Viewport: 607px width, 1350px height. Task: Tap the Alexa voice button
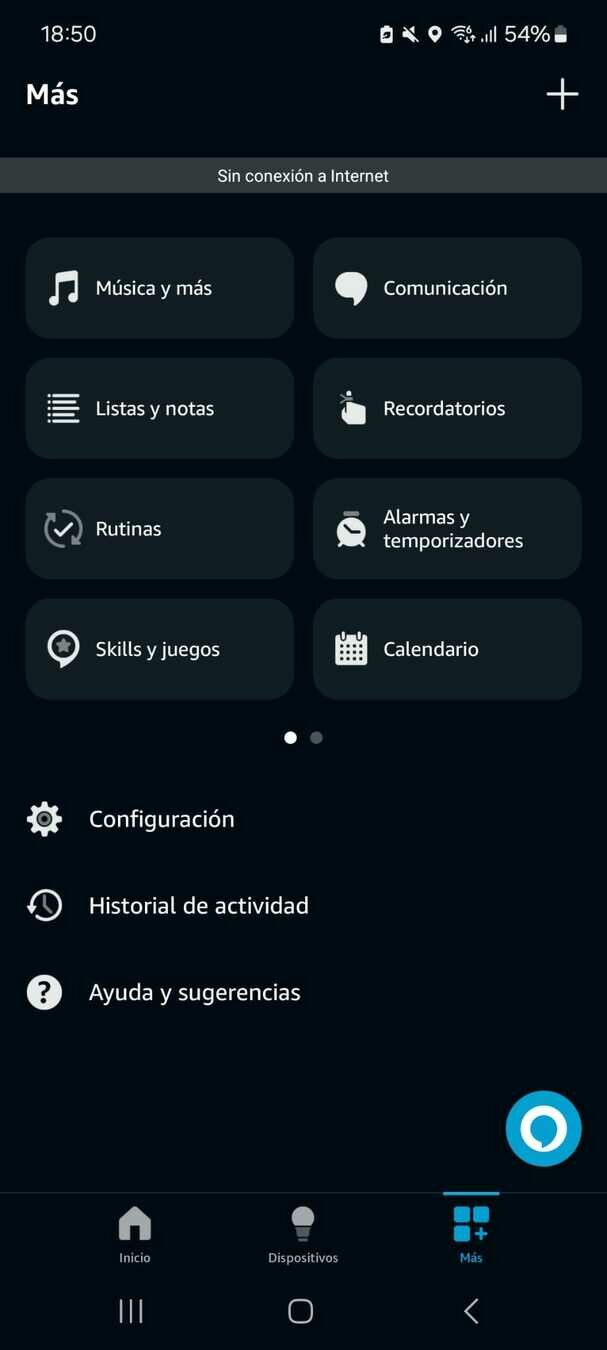[x=543, y=1128]
